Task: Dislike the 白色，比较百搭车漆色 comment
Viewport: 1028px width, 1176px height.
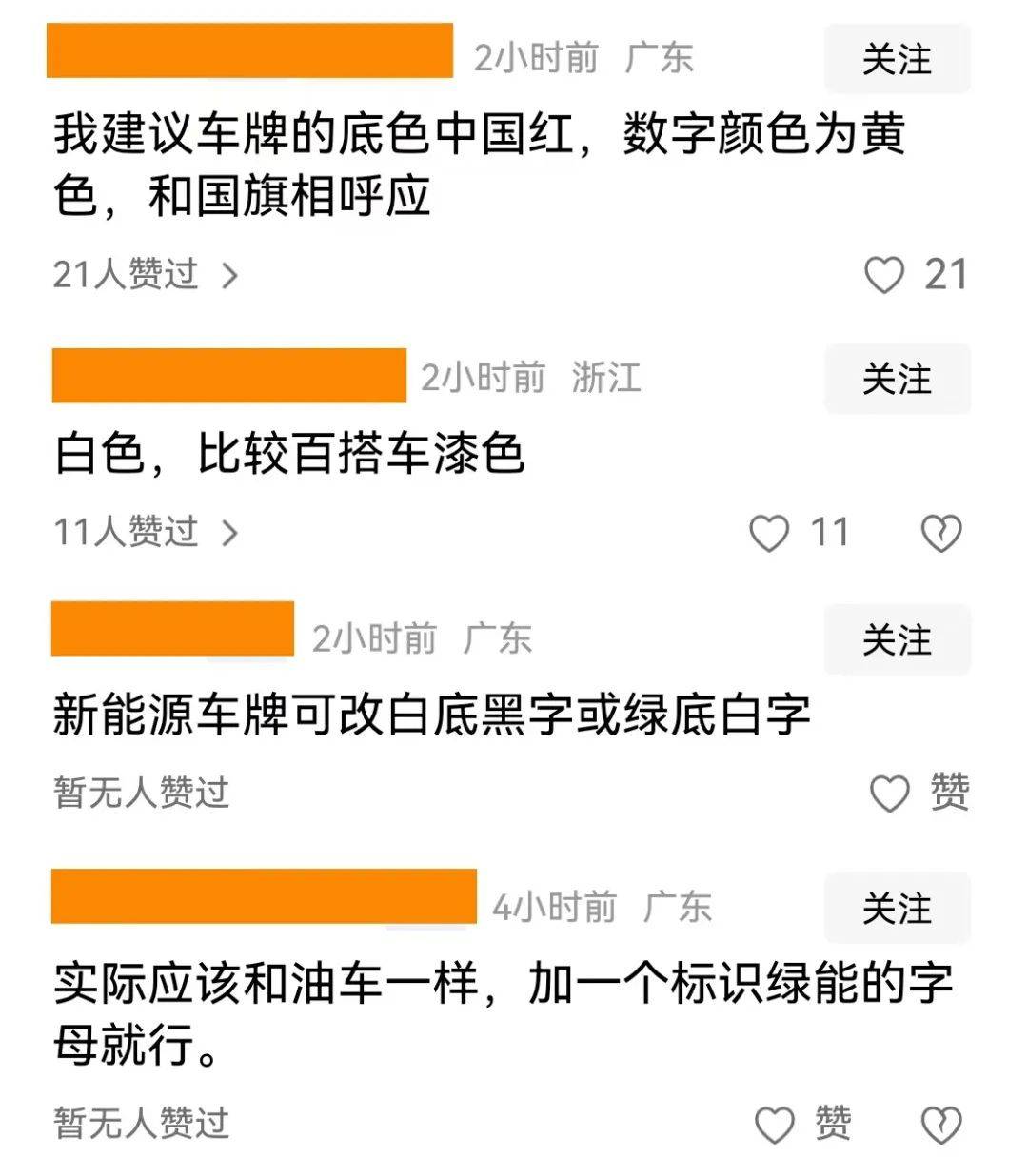Action: point(940,533)
